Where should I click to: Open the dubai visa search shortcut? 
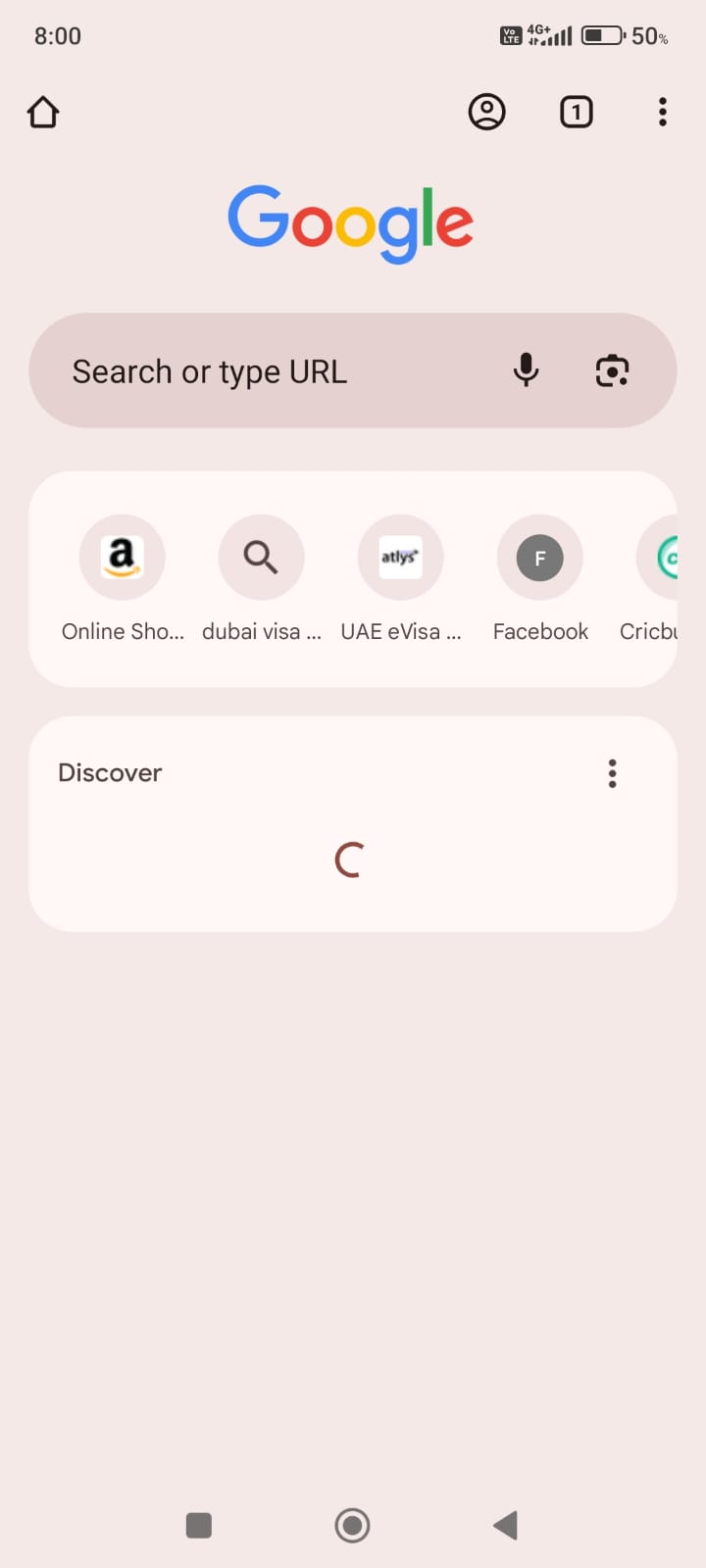(x=262, y=579)
